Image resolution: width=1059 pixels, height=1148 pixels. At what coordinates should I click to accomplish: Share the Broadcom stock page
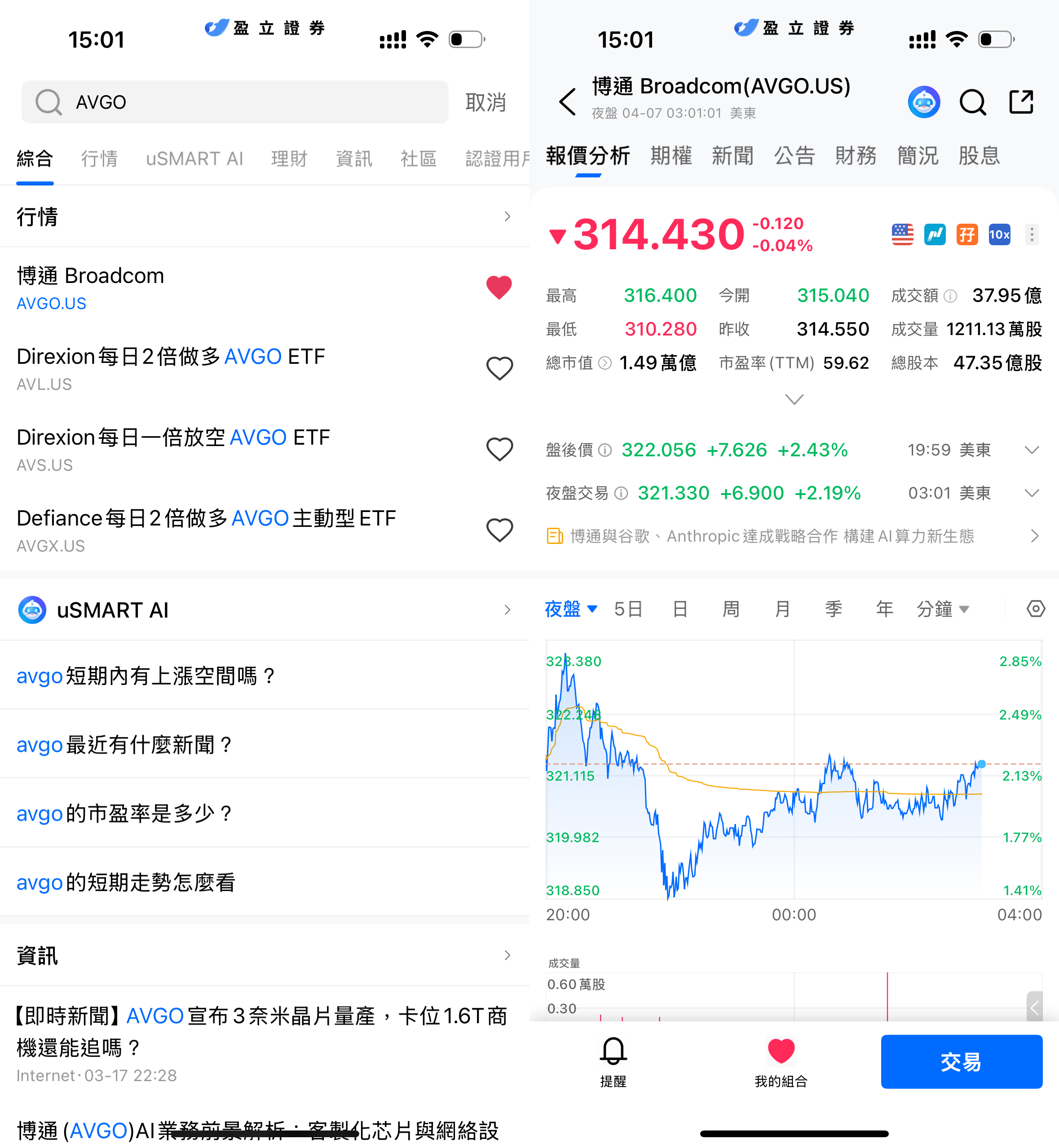click(x=1021, y=102)
